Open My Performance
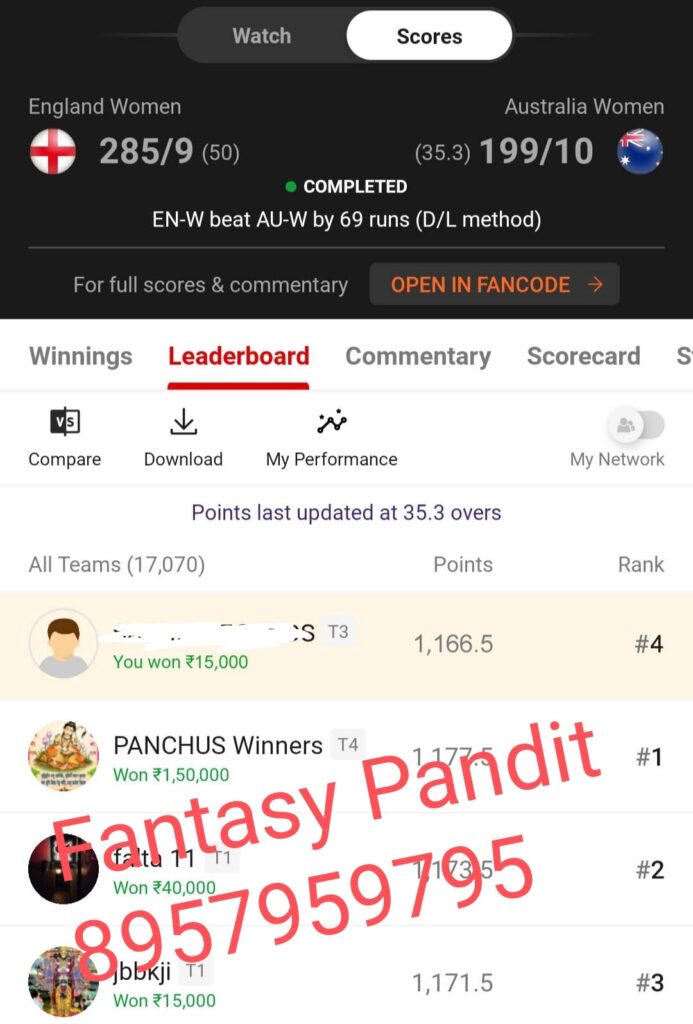Screen dimensions: 693x1024 (331, 438)
